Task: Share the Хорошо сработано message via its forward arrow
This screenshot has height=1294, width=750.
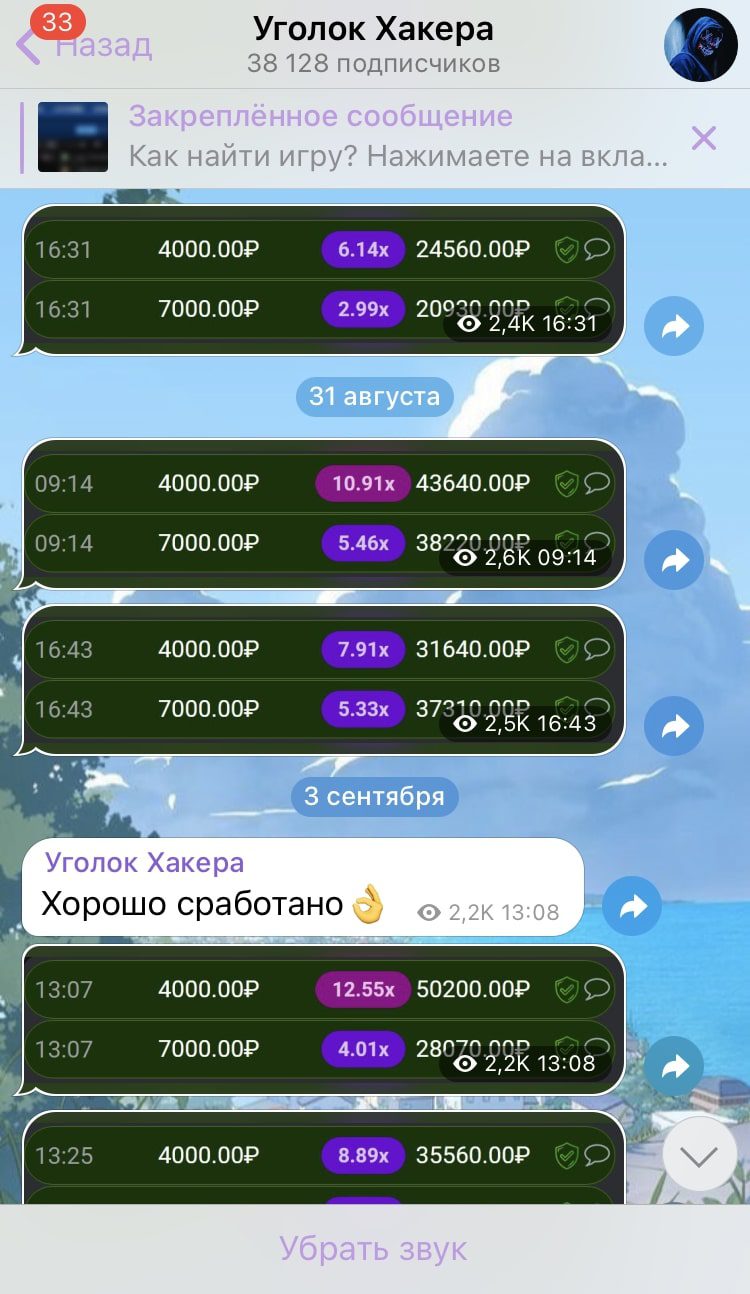Action: (632, 908)
